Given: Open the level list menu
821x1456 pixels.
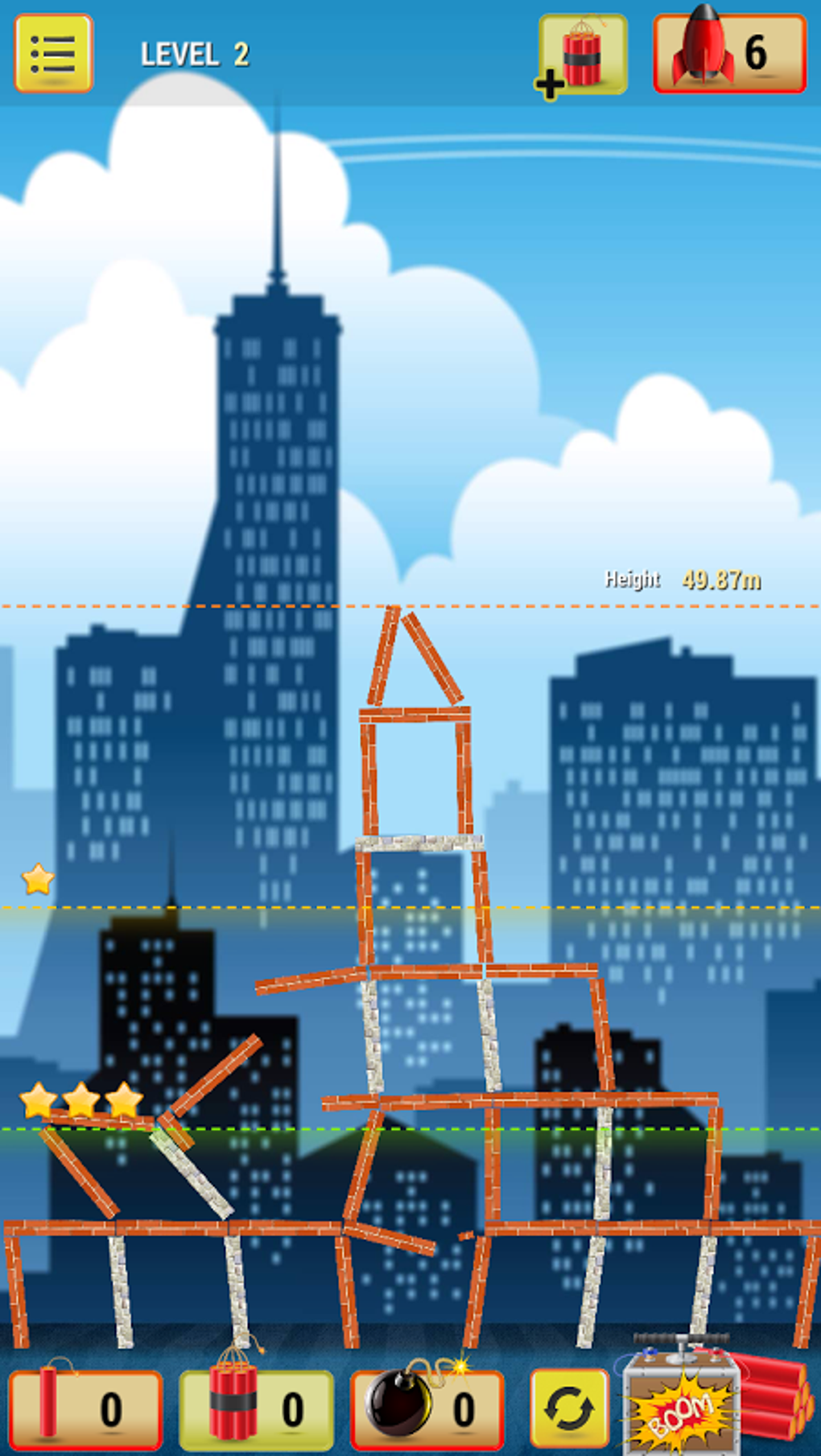Looking at the screenshot, I should 52,52.
